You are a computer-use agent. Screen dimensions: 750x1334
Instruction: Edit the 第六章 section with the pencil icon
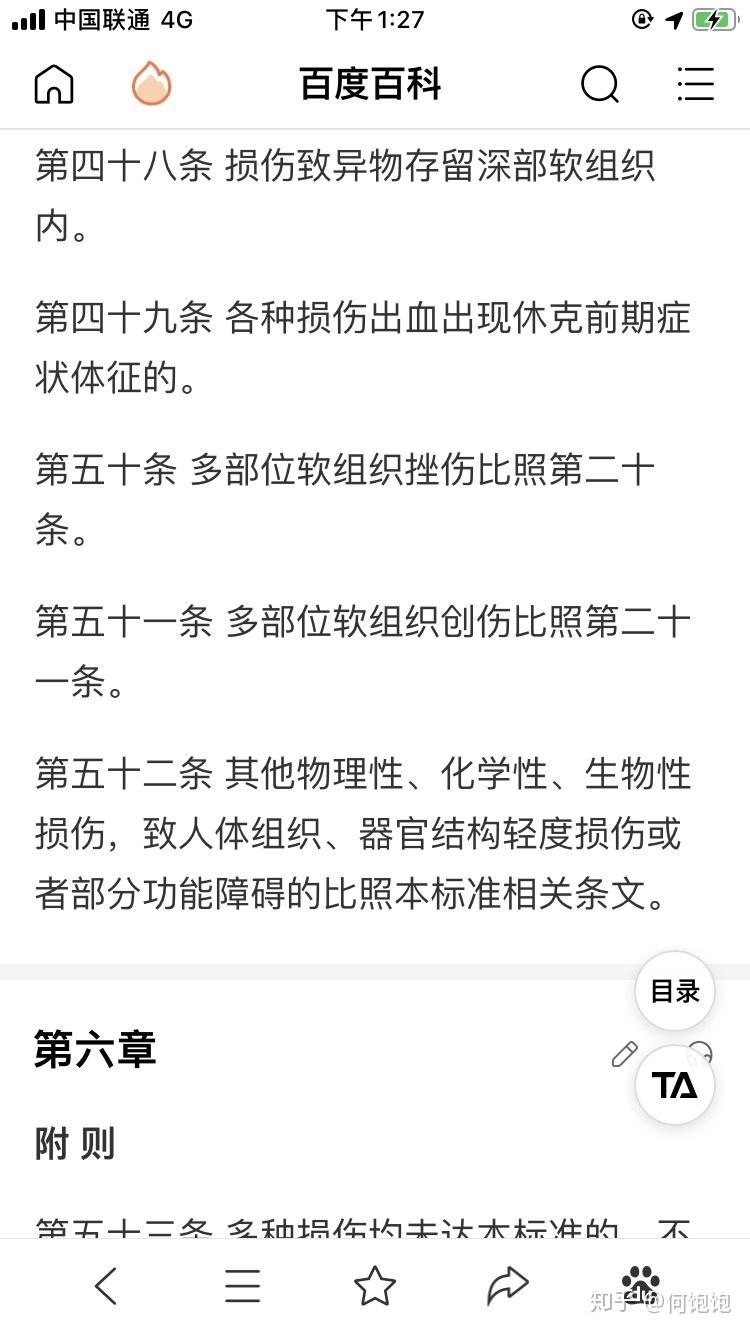click(x=624, y=1054)
